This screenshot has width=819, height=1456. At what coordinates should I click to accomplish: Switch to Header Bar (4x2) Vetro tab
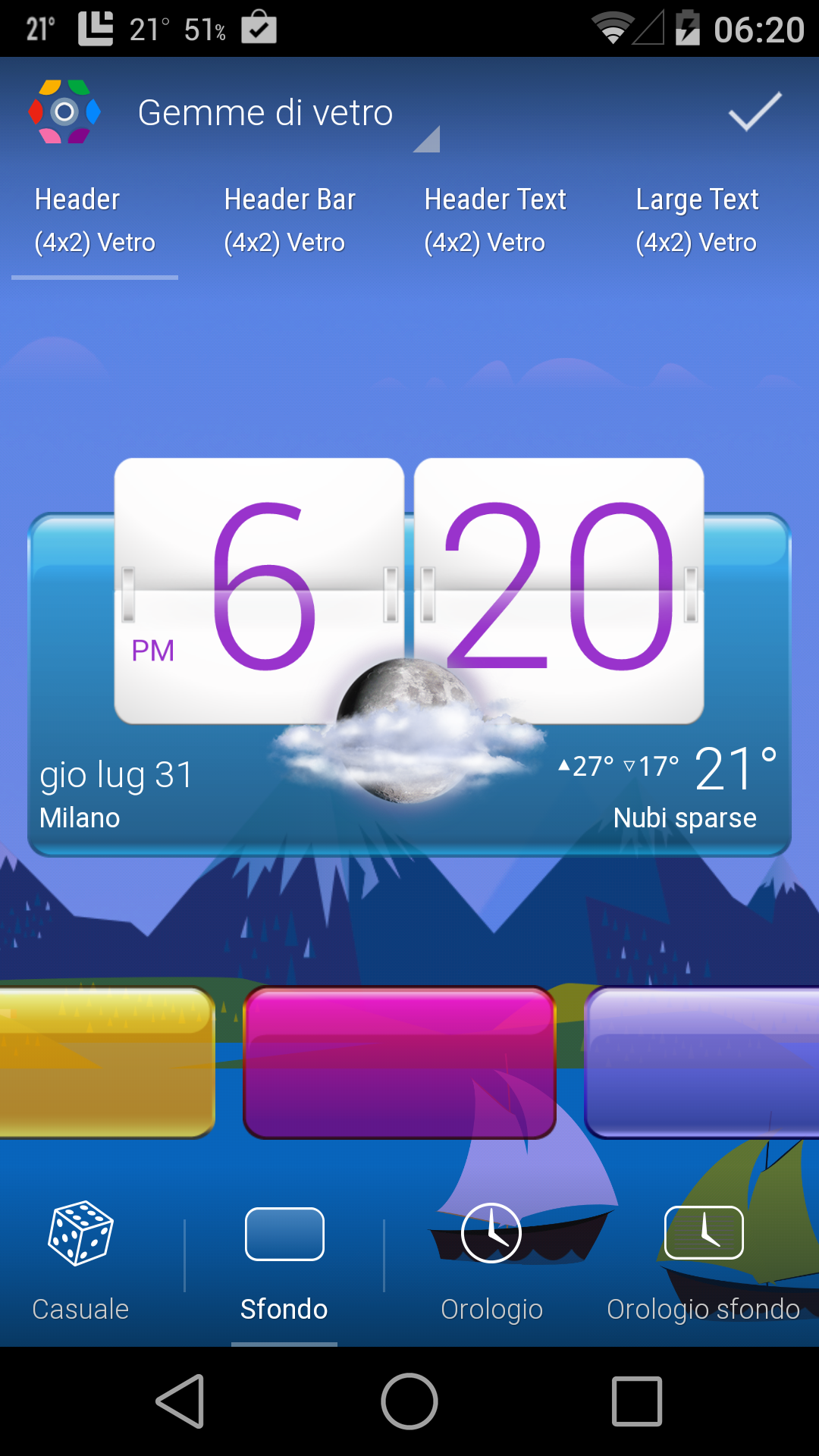coord(290,221)
